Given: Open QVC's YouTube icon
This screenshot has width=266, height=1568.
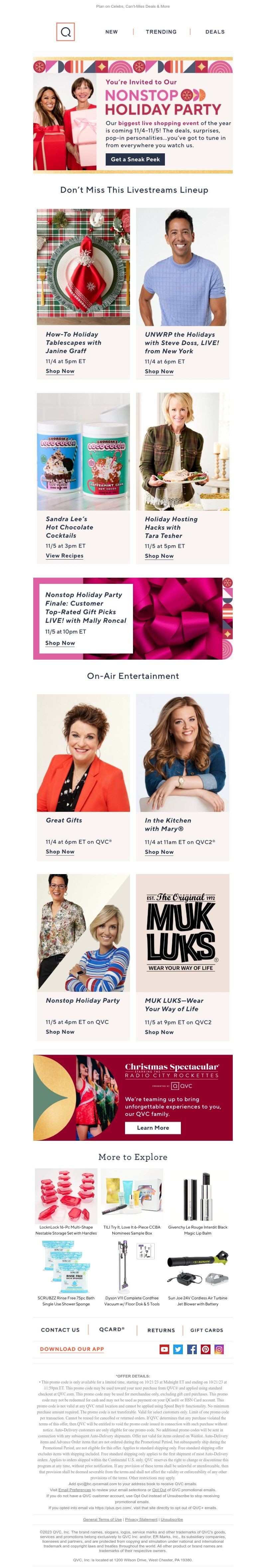Looking at the screenshot, I should click(x=164, y=1350).
